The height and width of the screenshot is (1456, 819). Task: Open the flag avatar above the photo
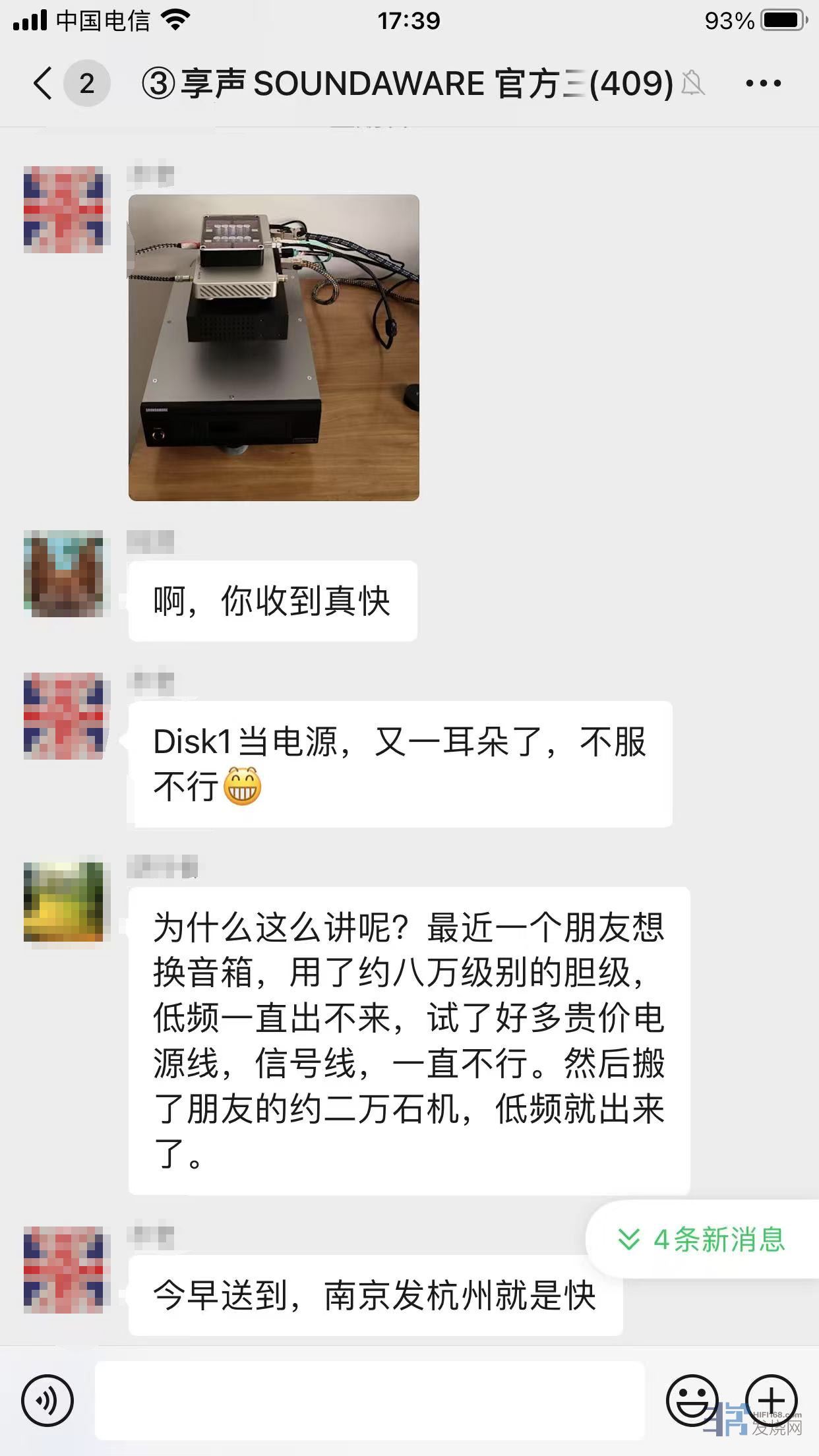[63, 210]
